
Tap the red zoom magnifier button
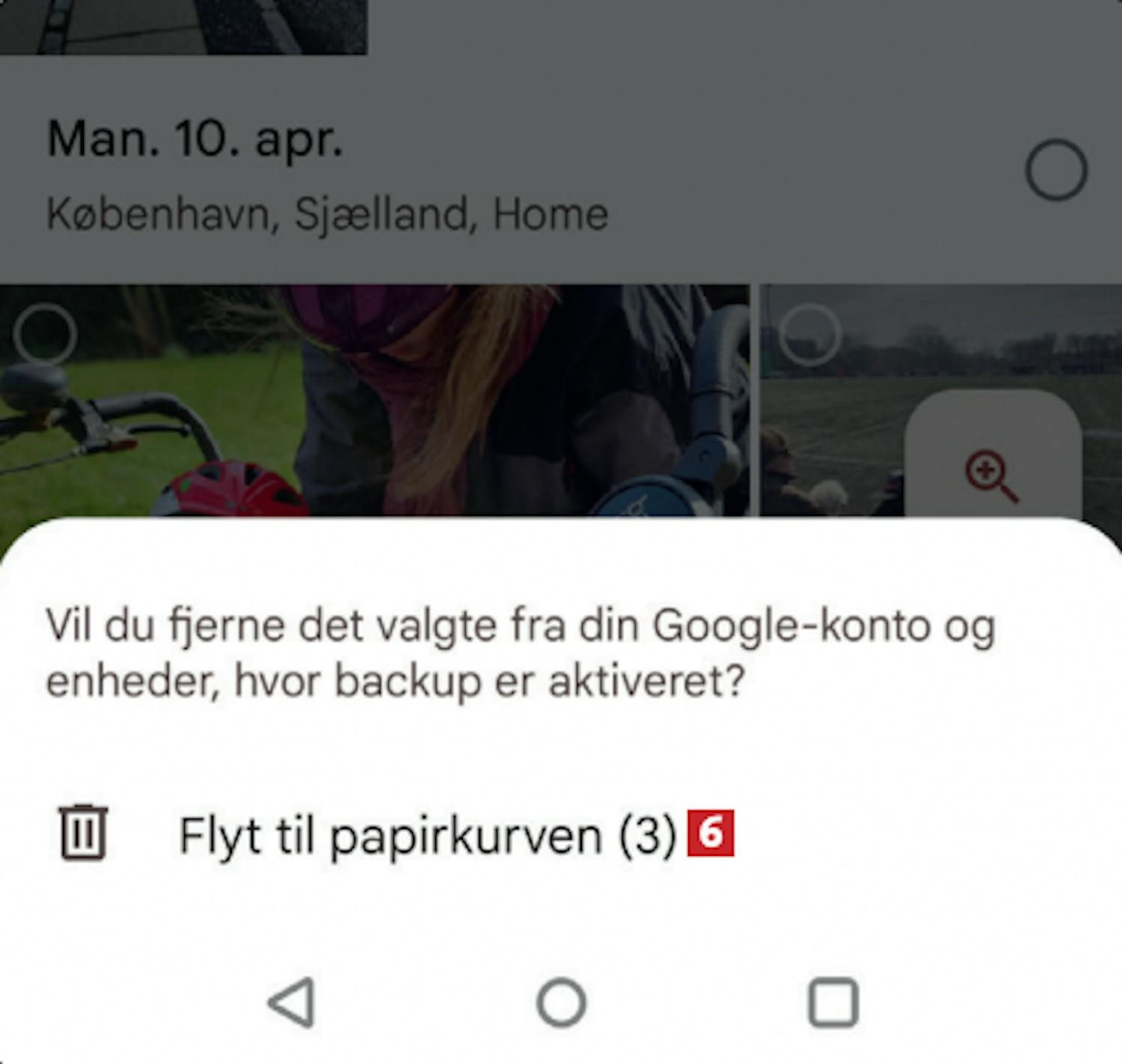pos(992,475)
